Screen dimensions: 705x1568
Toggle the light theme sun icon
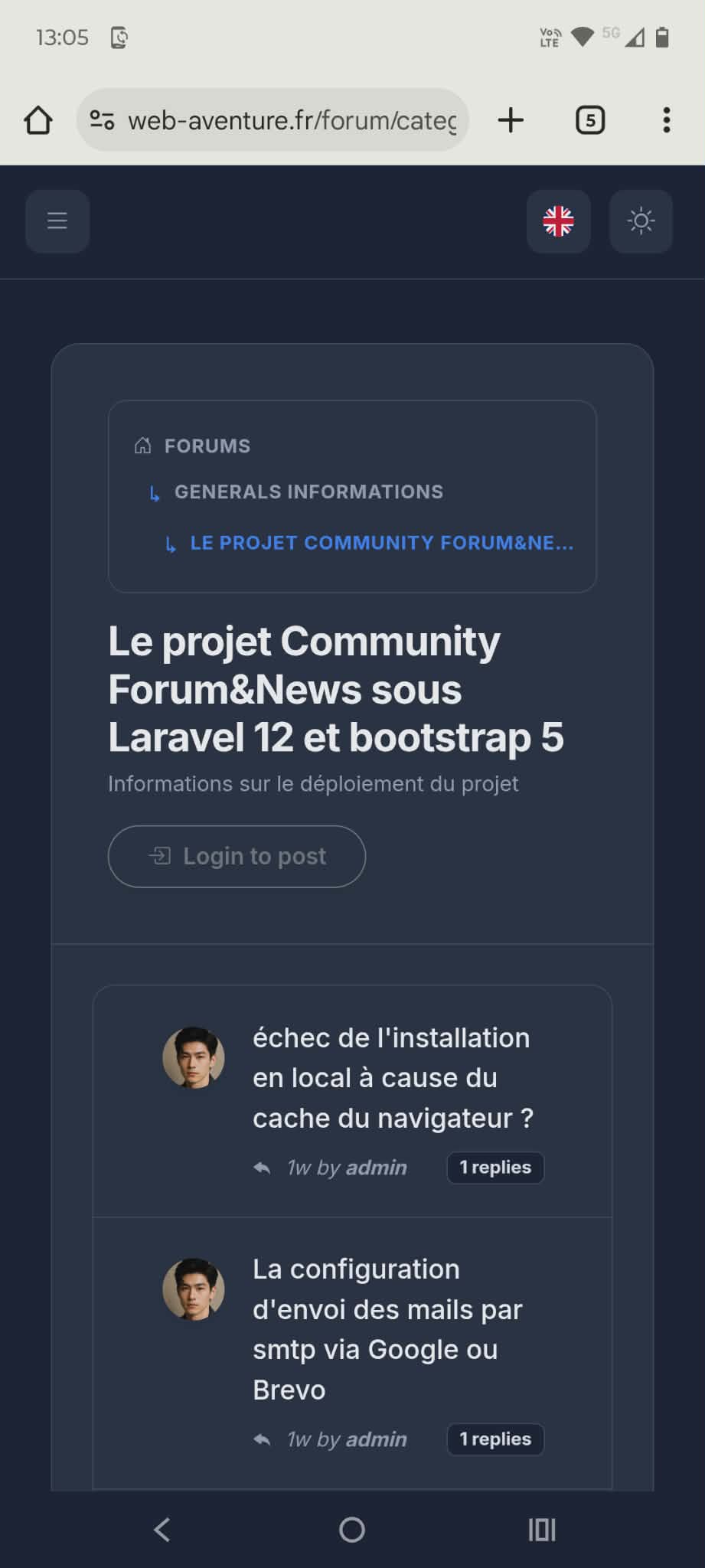(x=641, y=221)
